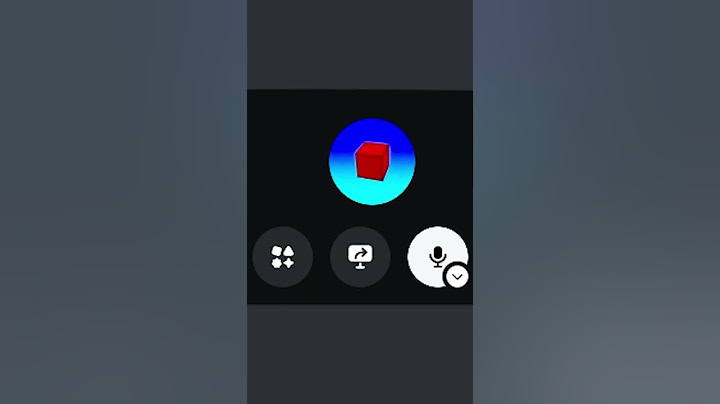Open the red cube user avatar
This screenshot has height=404, width=720.
click(x=372, y=162)
